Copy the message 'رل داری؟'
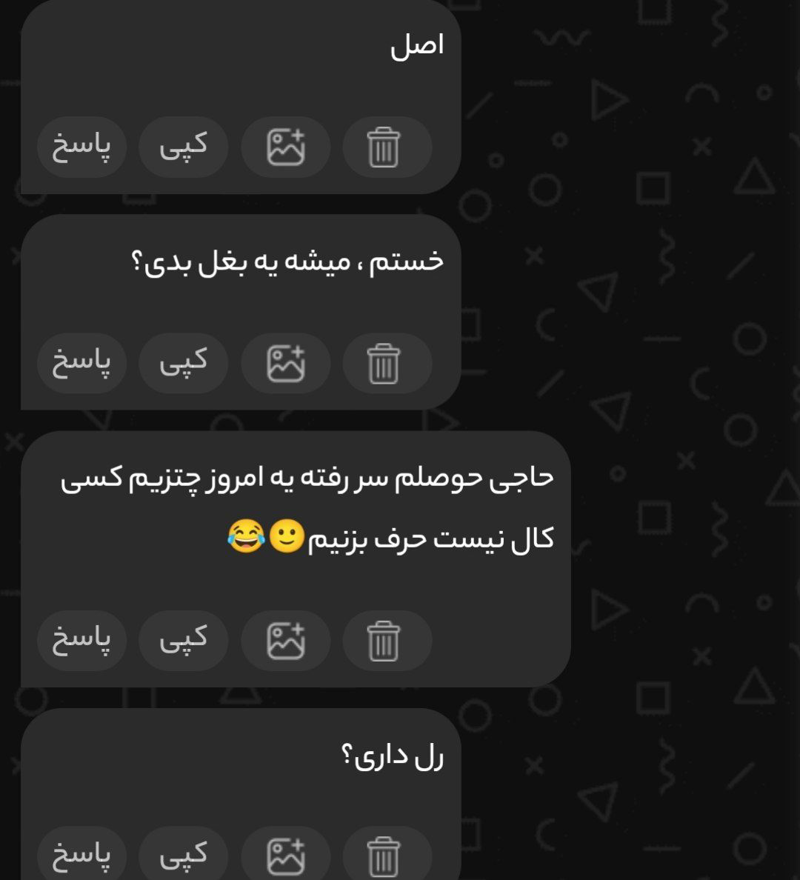Viewport: 800px width, 880px height. pyautogui.click(x=183, y=856)
